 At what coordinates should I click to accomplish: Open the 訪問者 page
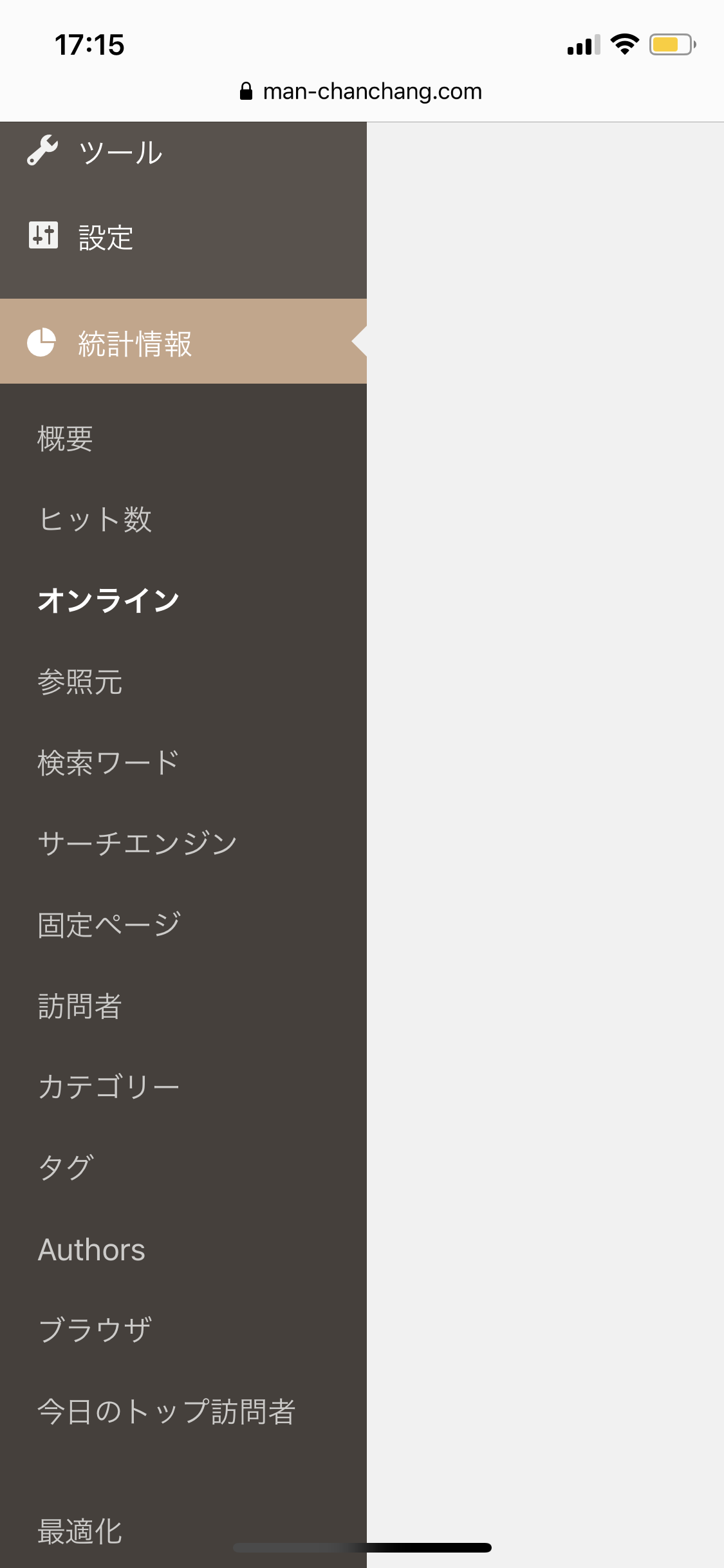[x=183, y=1006]
